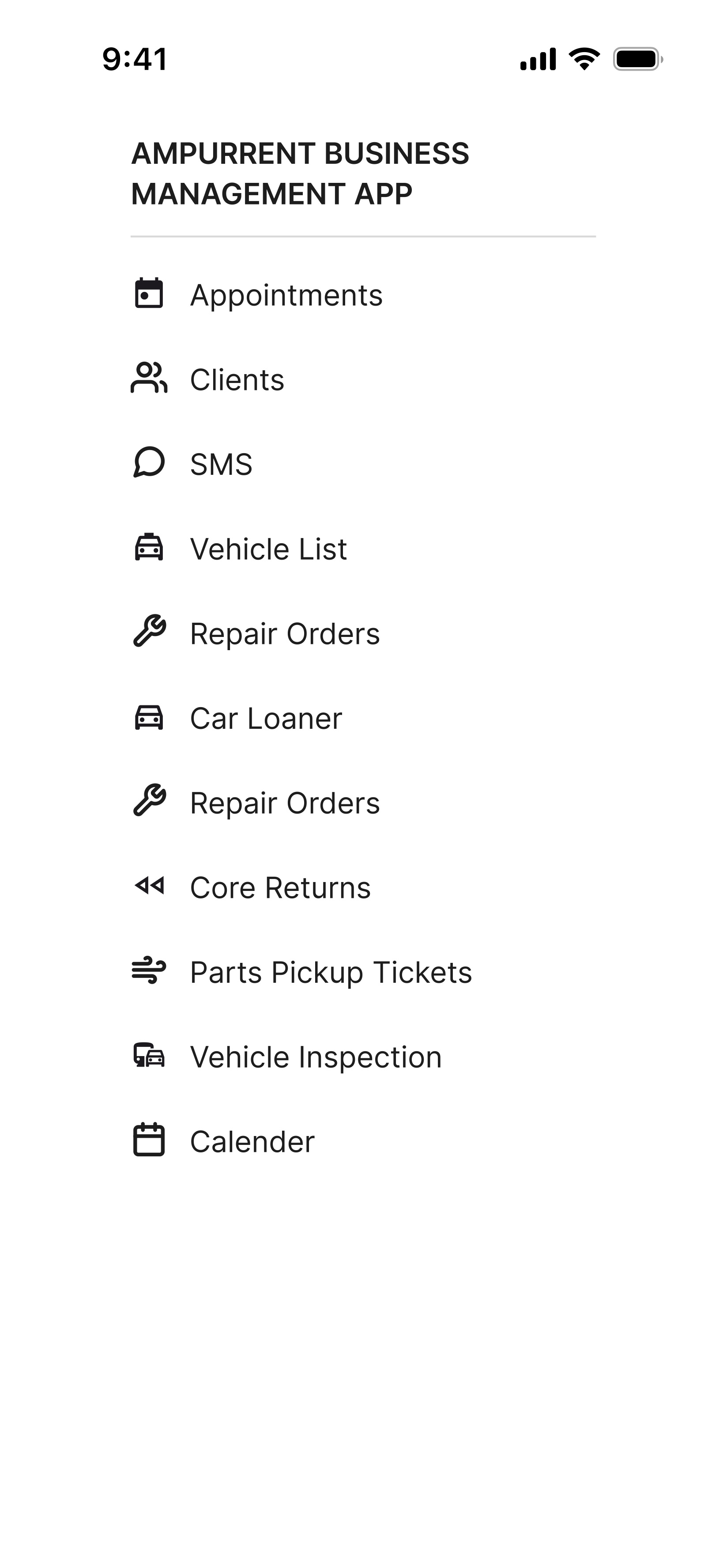Open the first Repair Orders entry
The height and width of the screenshot is (1568, 723).
[x=285, y=633]
